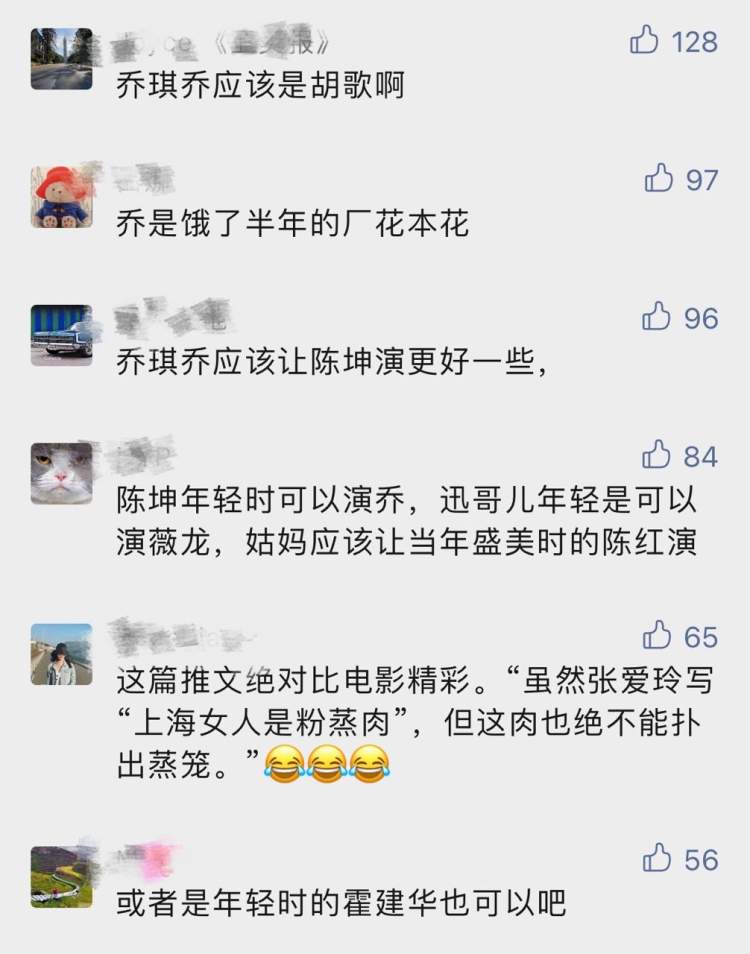Open the road-photo avatar's profile
The height and width of the screenshot is (954, 750).
(62, 59)
